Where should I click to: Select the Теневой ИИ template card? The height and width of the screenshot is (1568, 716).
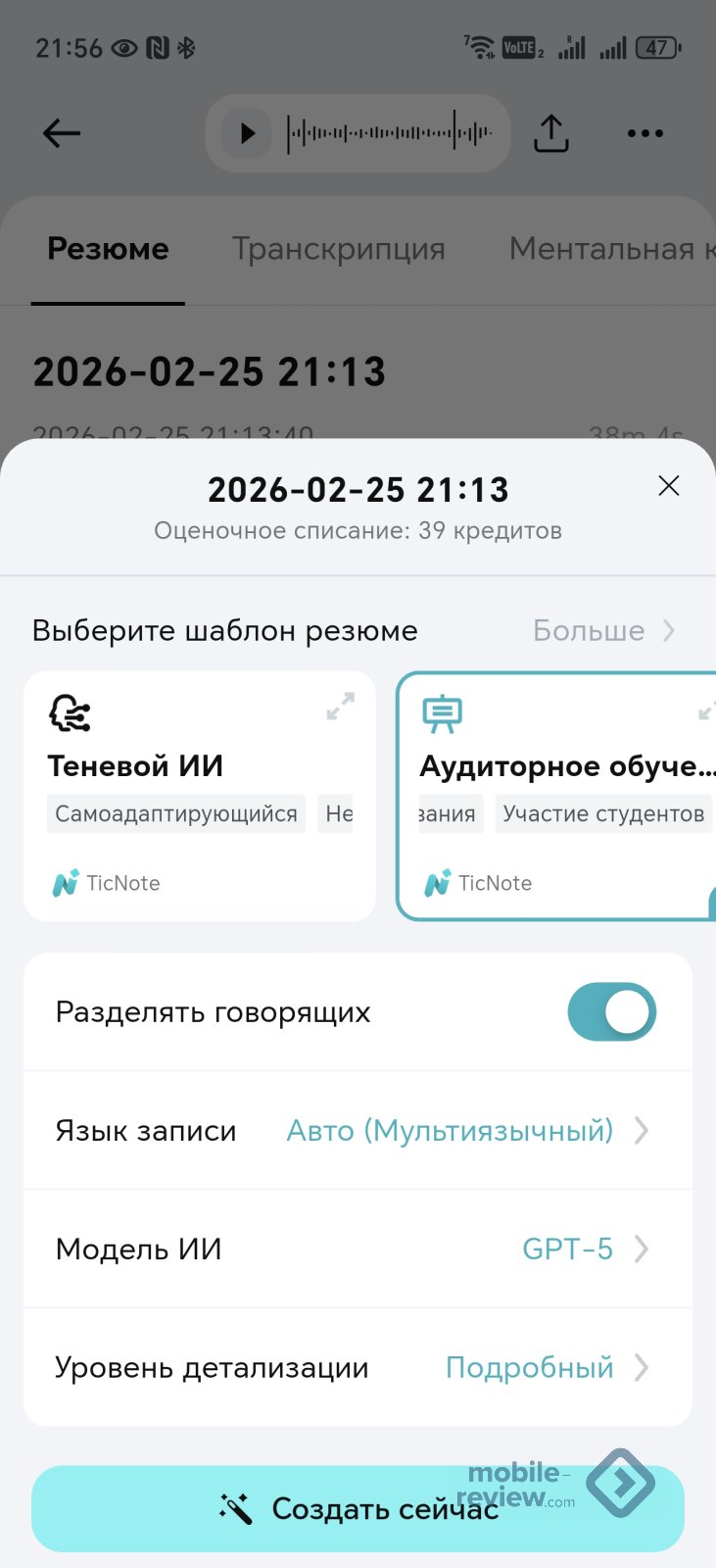pyautogui.click(x=199, y=796)
